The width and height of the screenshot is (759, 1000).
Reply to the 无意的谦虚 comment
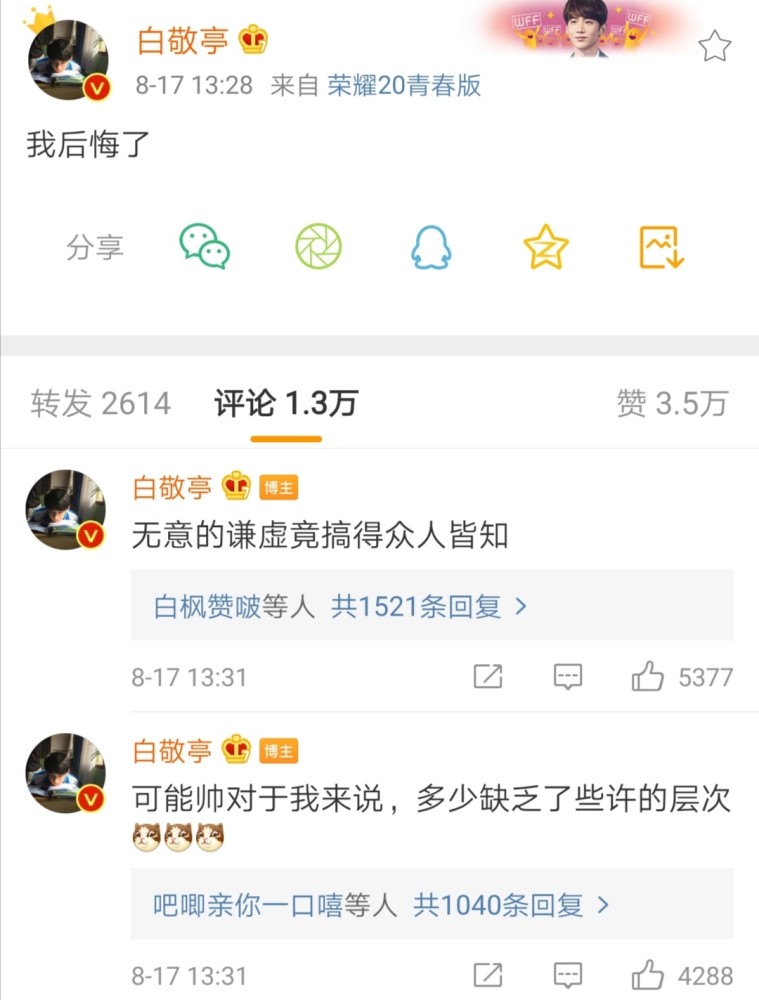point(568,677)
